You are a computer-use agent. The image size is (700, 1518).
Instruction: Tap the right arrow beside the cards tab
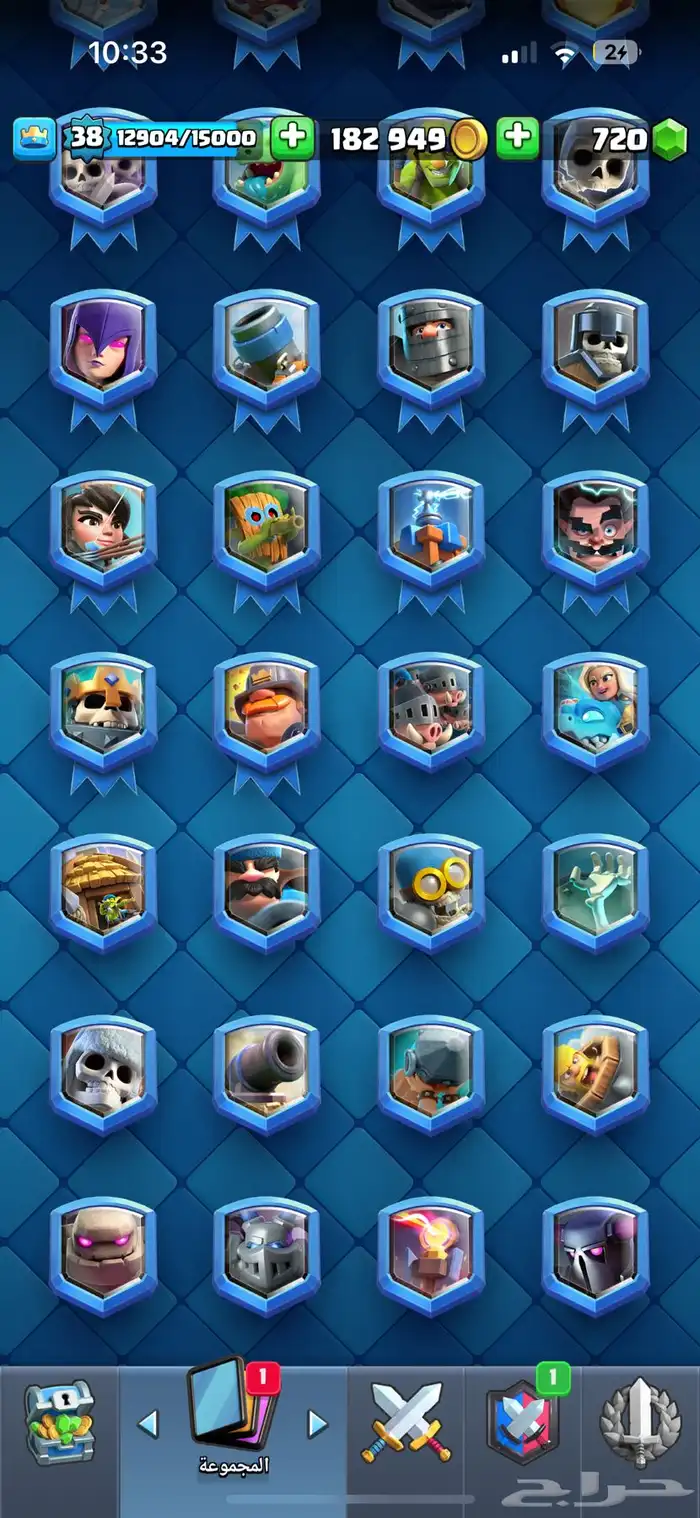[318, 1424]
